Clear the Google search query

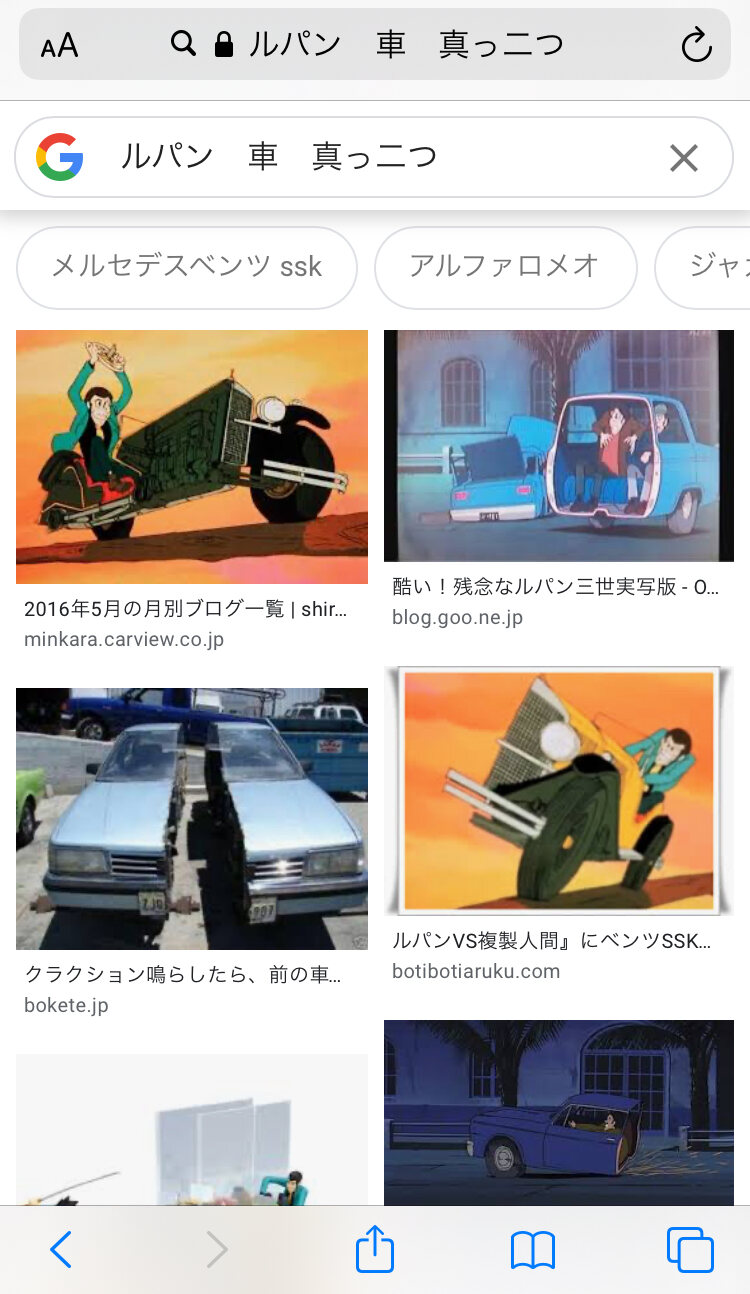point(683,158)
